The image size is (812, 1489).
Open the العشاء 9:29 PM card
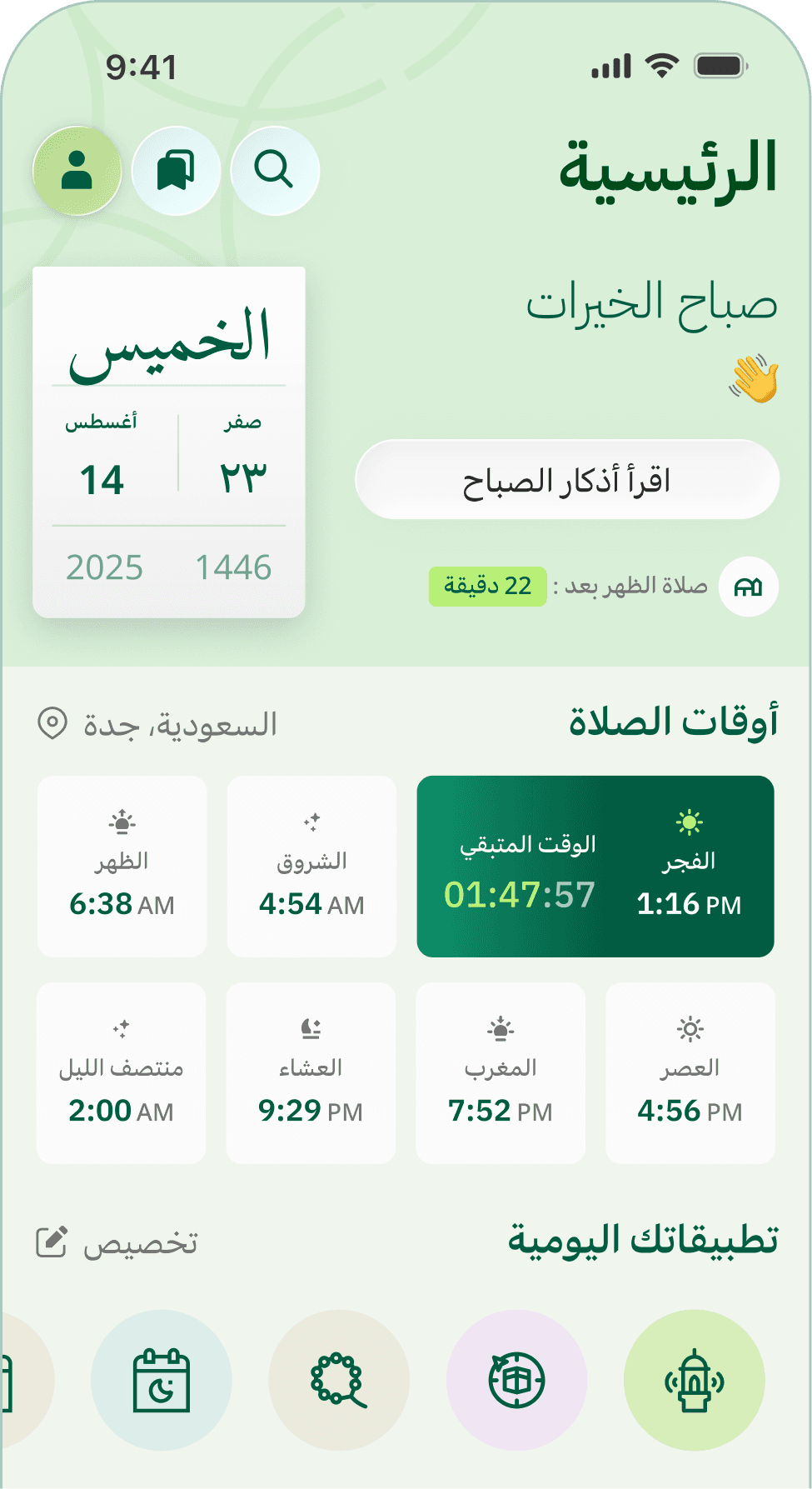click(311, 1073)
